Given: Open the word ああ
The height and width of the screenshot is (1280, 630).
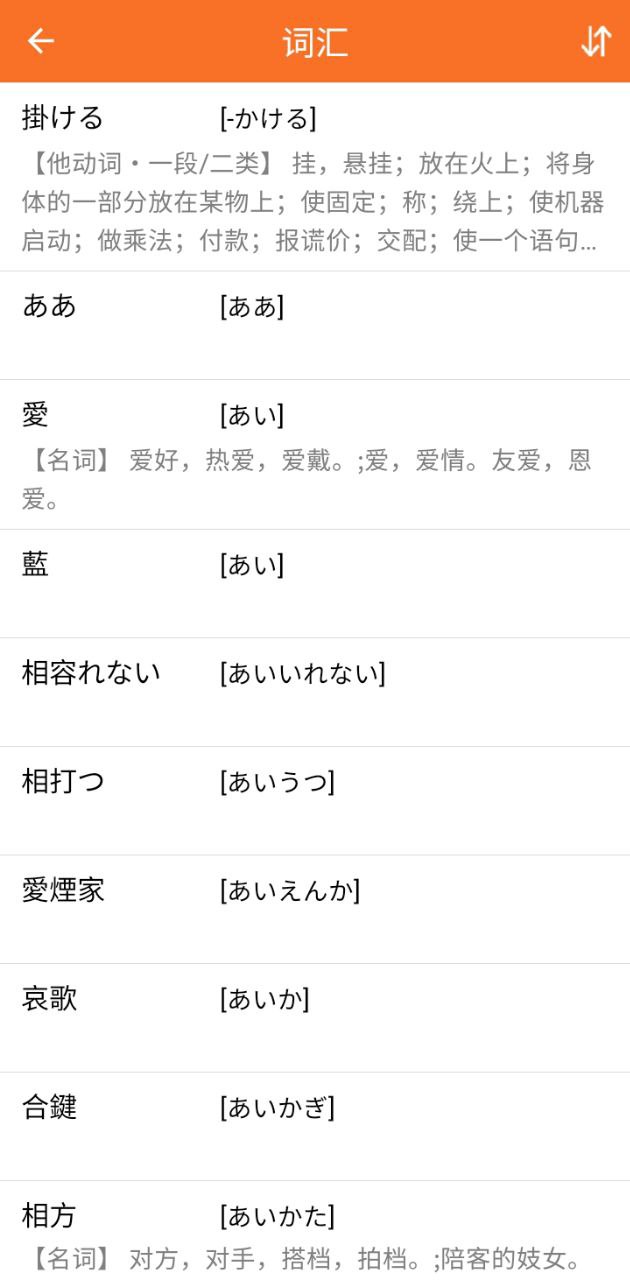Looking at the screenshot, I should click(315, 325).
